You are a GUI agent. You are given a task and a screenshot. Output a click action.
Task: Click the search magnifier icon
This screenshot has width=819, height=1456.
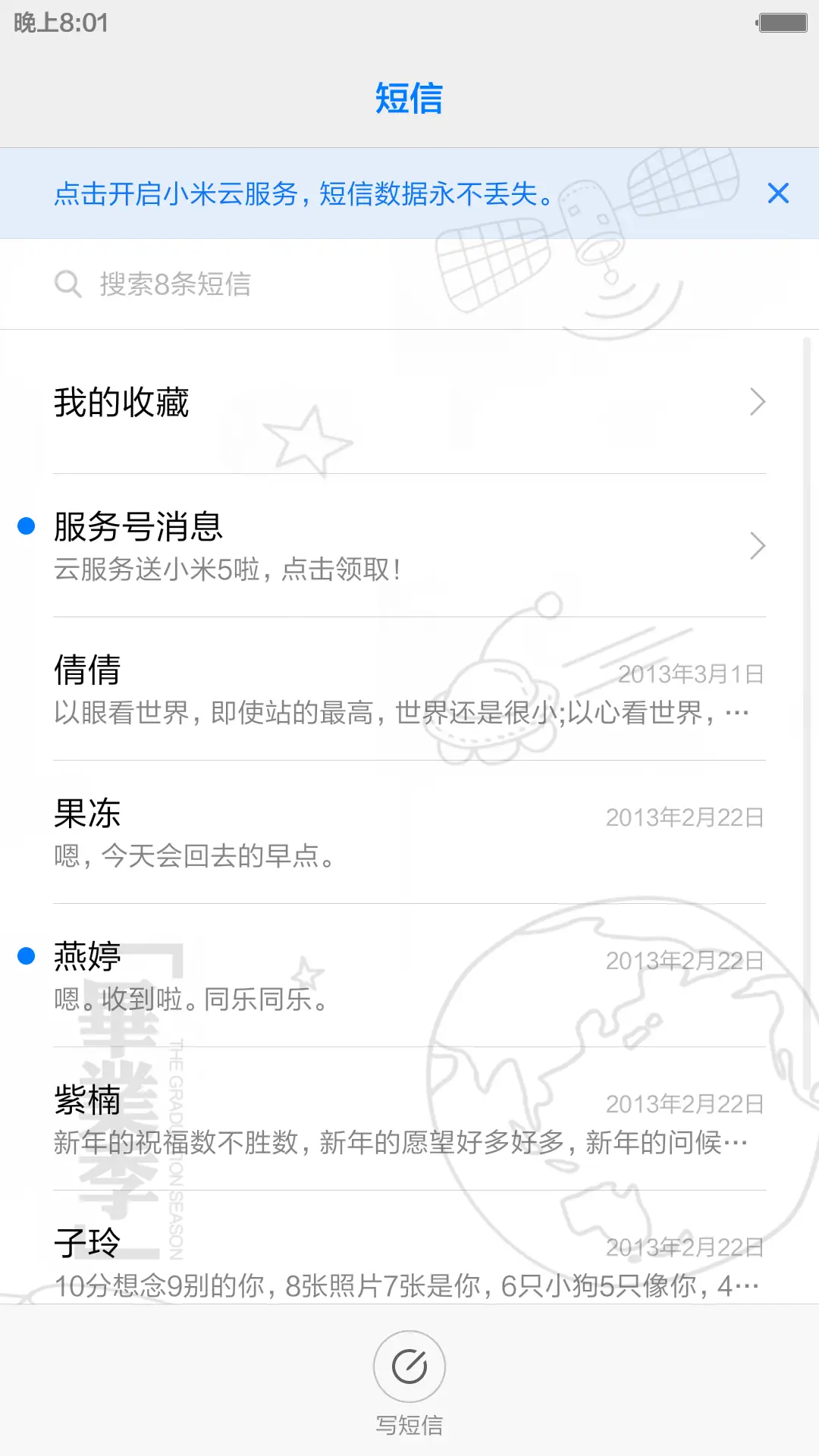click(68, 284)
